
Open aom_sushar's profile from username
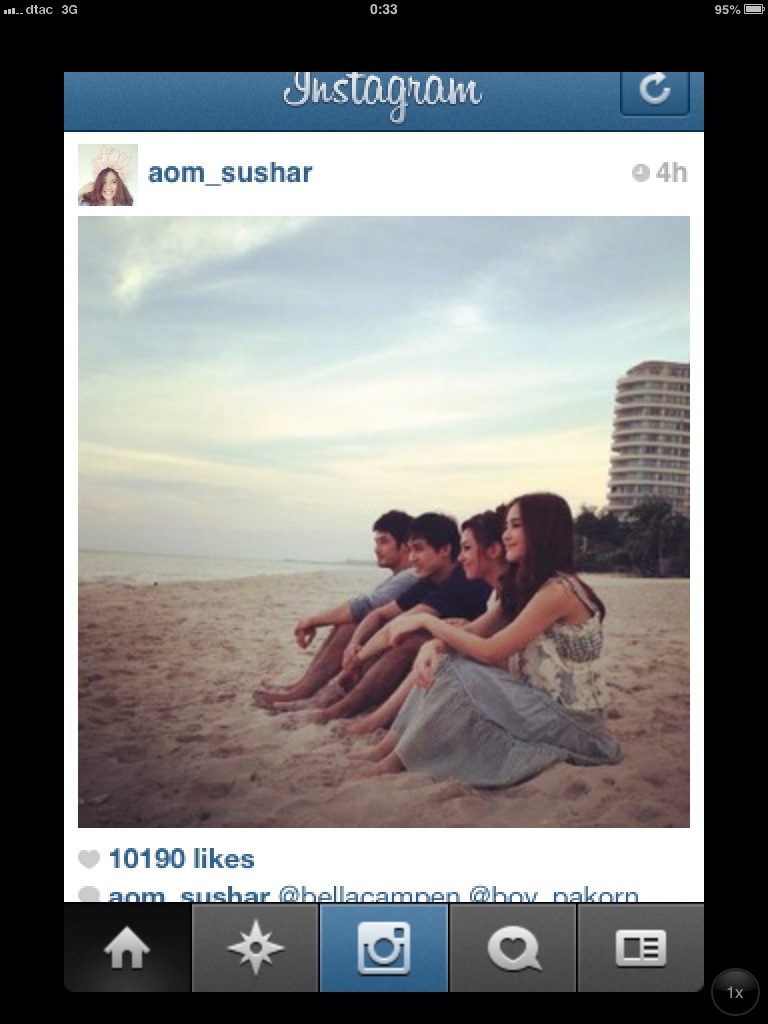230,173
